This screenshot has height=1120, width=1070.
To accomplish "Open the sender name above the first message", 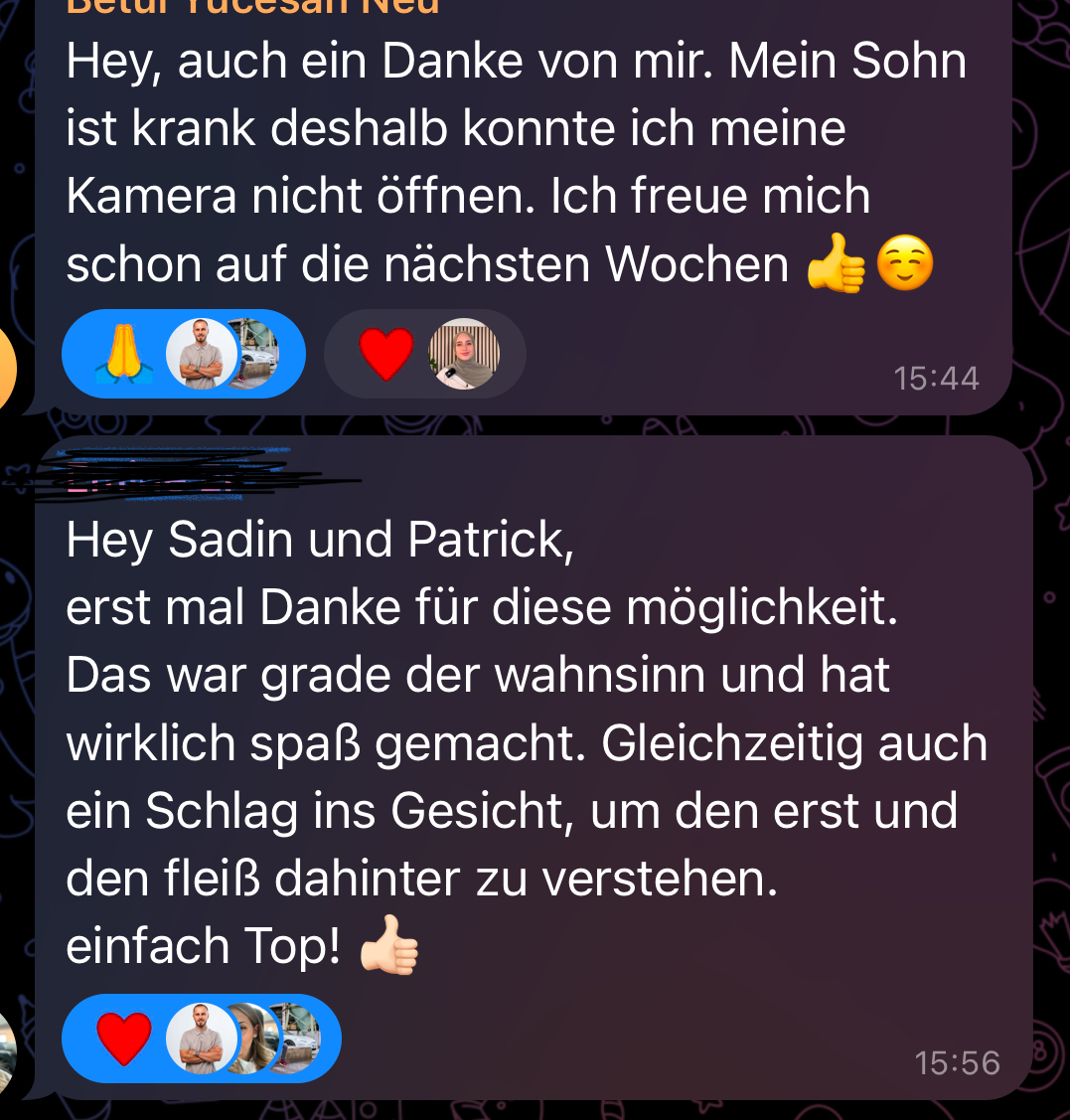I will click(253, 8).
